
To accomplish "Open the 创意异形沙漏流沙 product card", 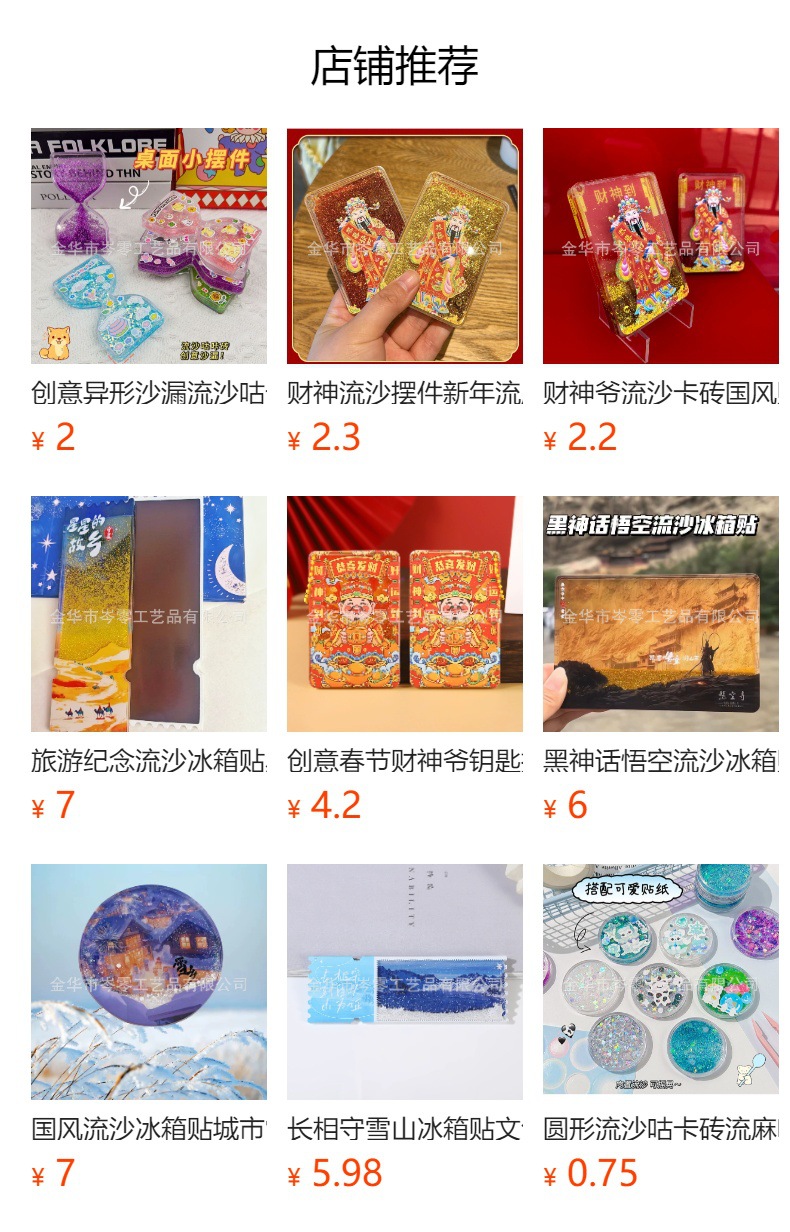I will pos(149,292).
